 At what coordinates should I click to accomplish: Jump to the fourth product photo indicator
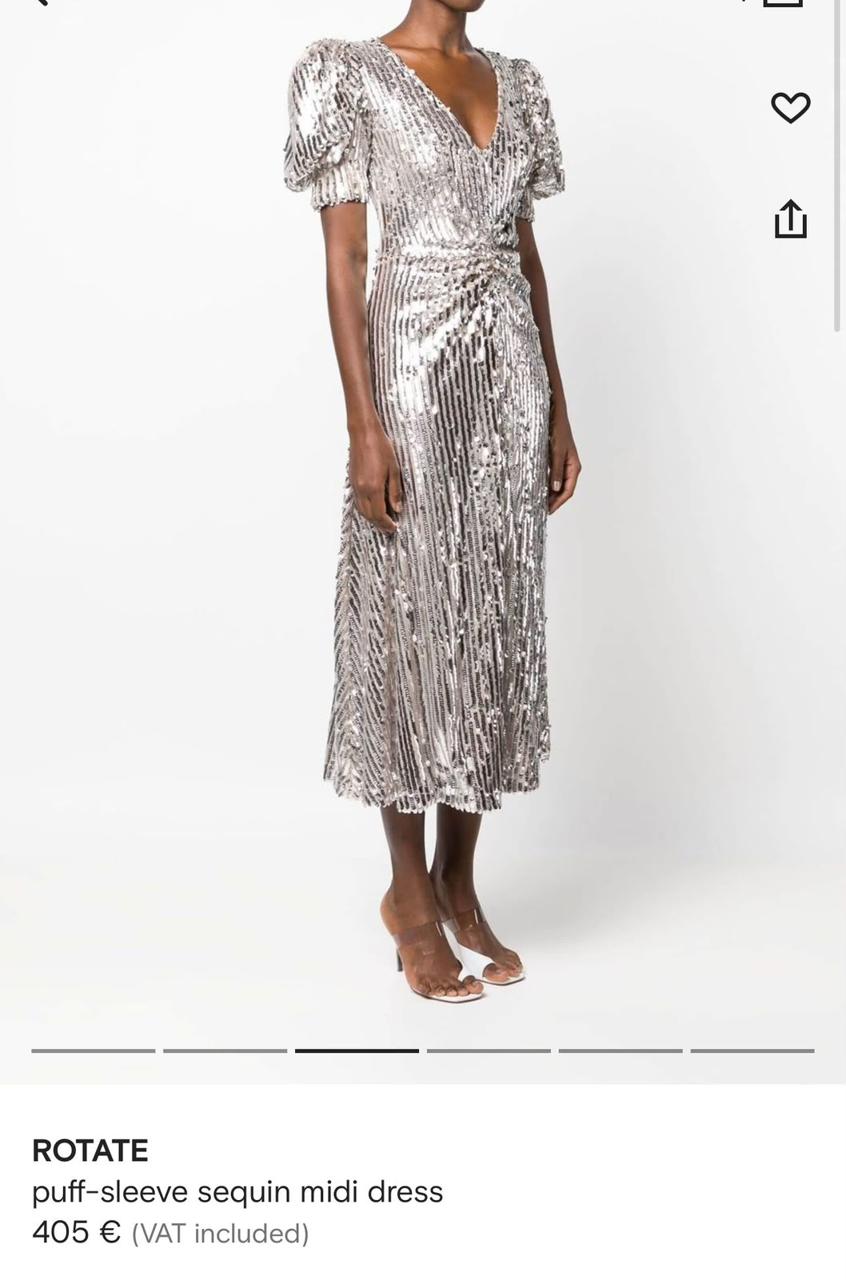pyautogui.click(x=489, y=1050)
